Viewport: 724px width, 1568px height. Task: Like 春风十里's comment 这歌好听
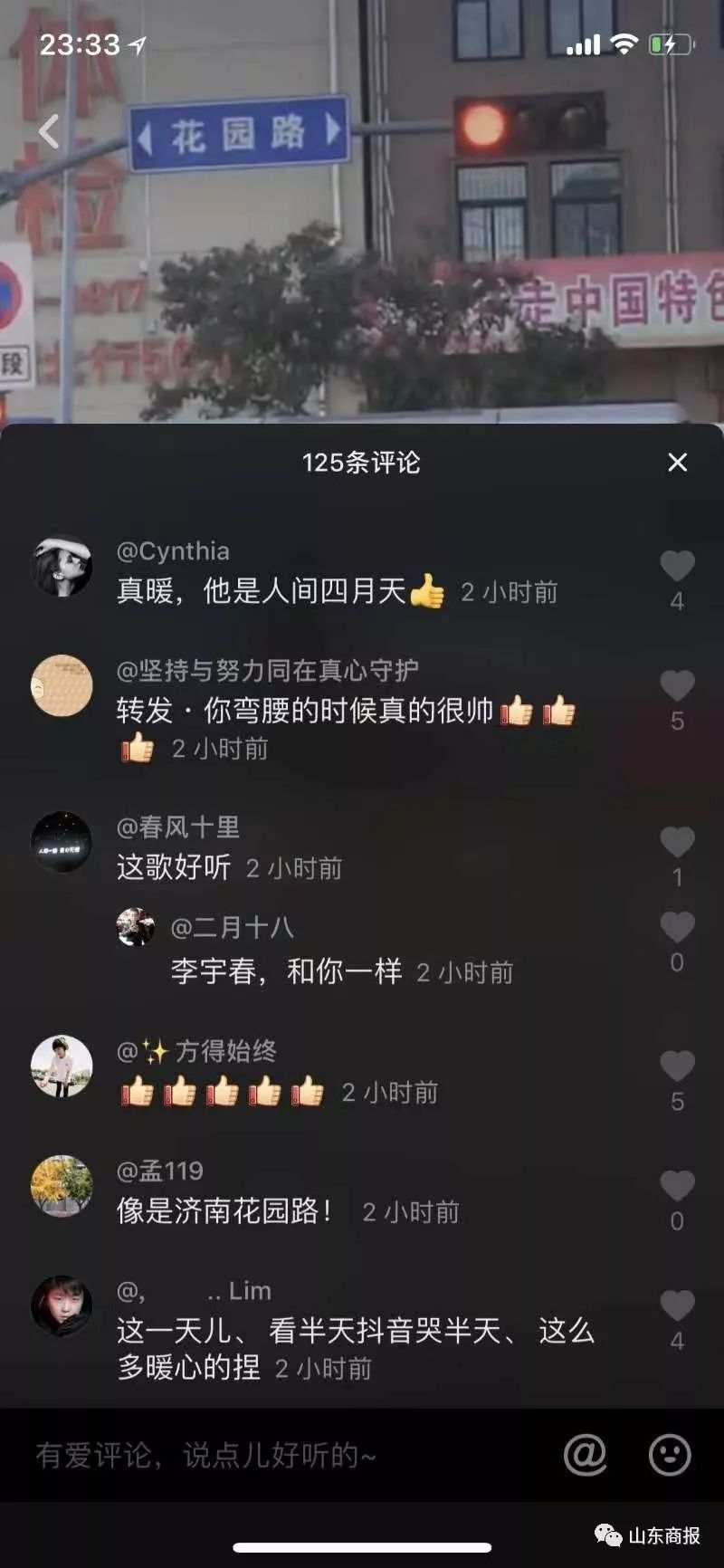677,843
